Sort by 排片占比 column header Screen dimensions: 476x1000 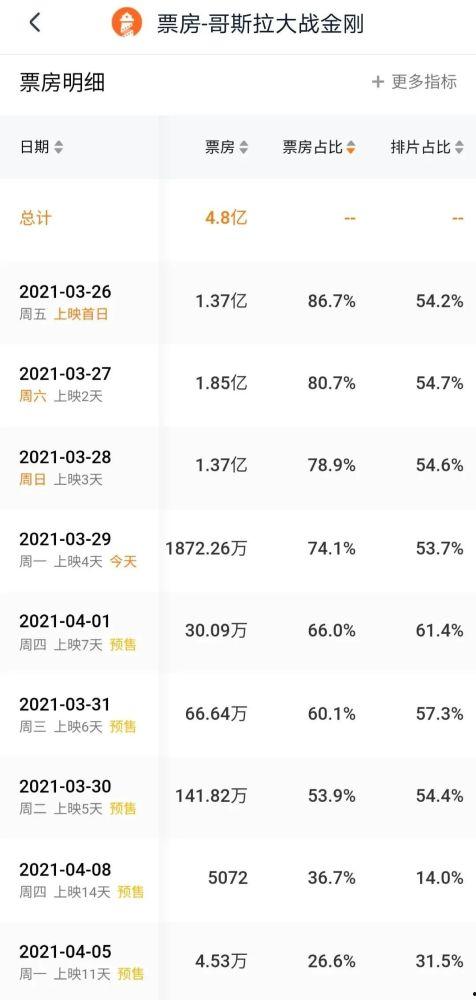427,147
